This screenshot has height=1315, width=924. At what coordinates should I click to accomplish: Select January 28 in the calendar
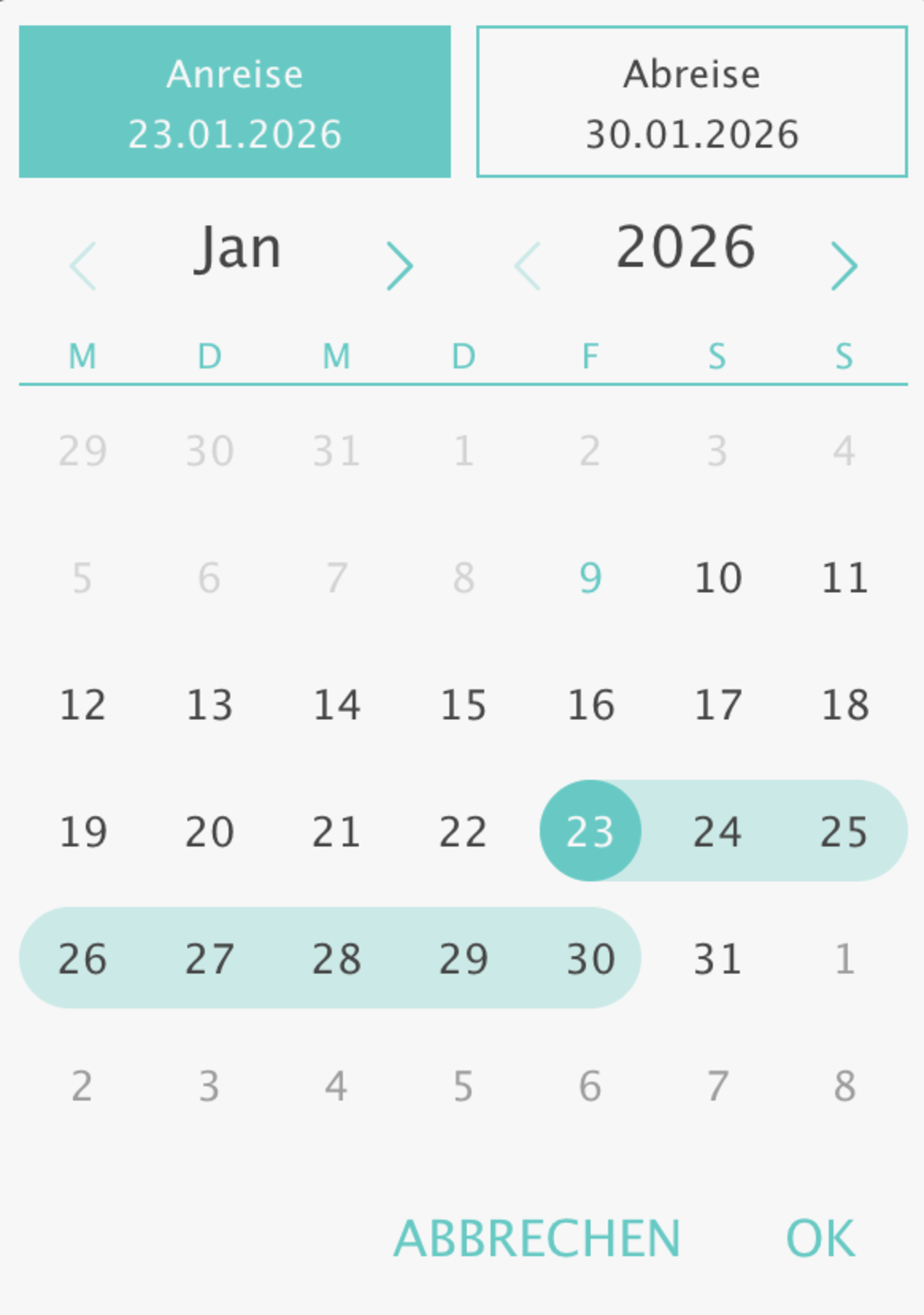click(336, 959)
